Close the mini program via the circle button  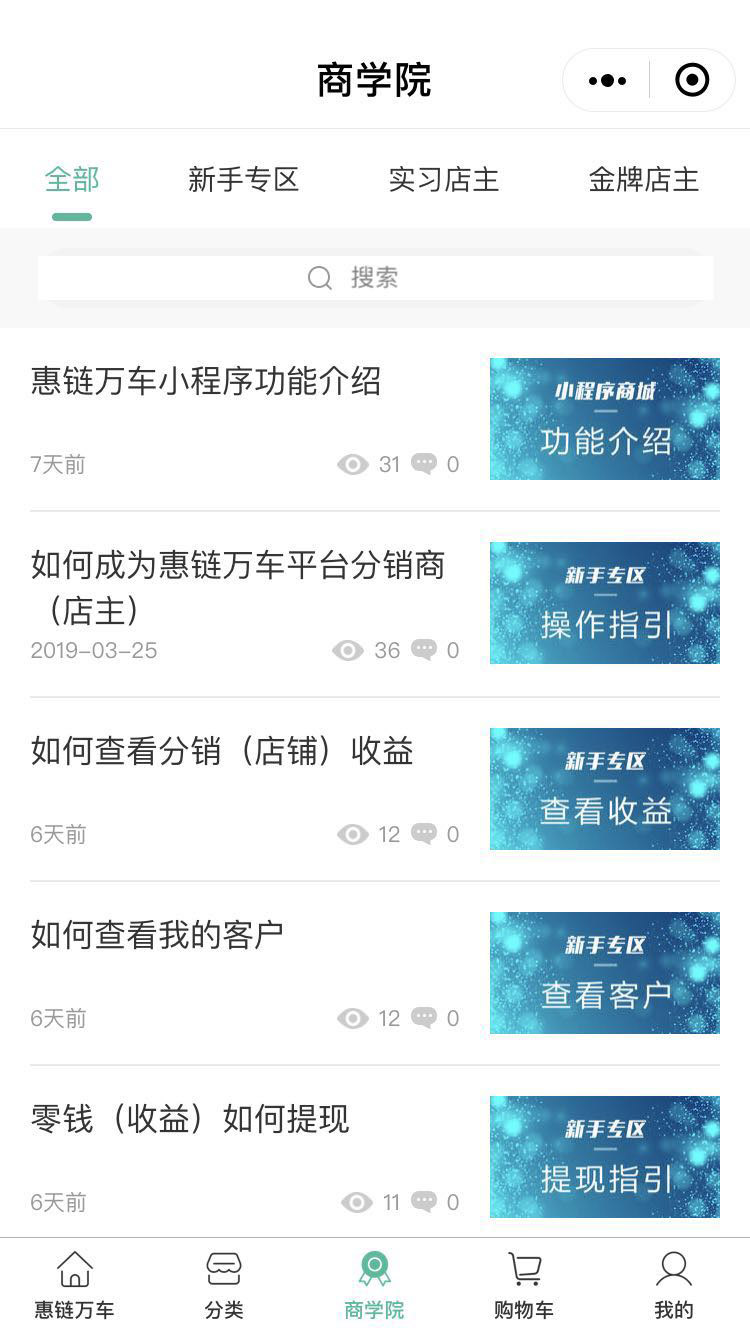tap(692, 80)
